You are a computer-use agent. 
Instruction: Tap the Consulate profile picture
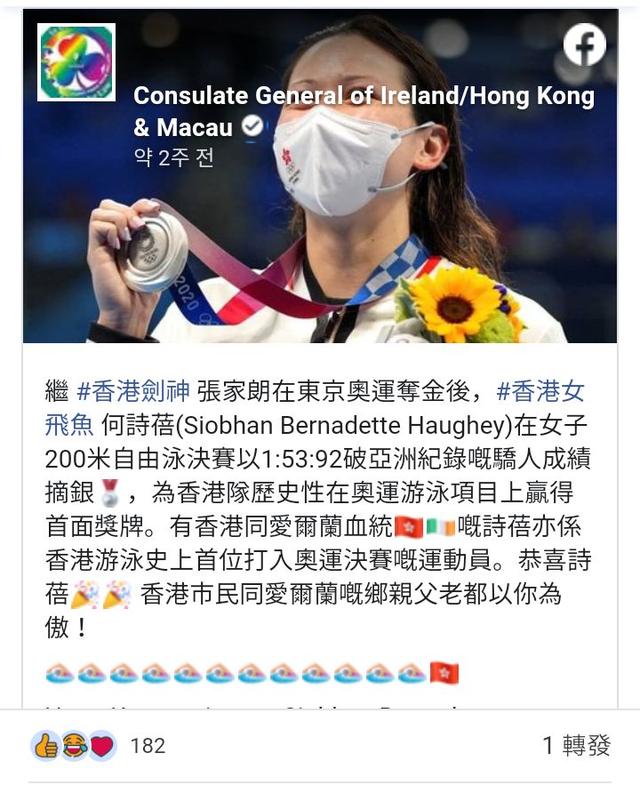[77, 62]
